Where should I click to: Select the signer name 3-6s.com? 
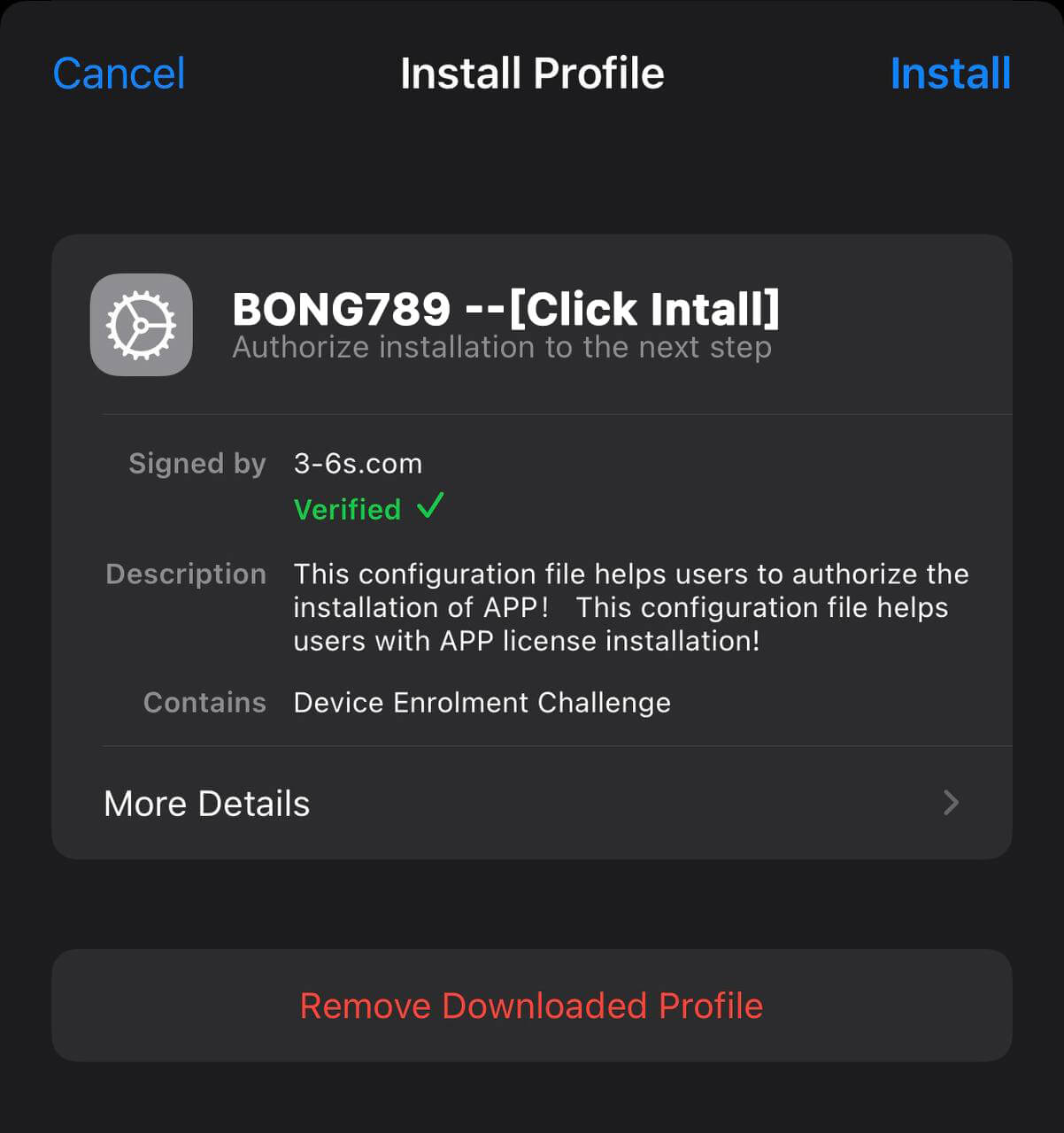[x=358, y=463]
